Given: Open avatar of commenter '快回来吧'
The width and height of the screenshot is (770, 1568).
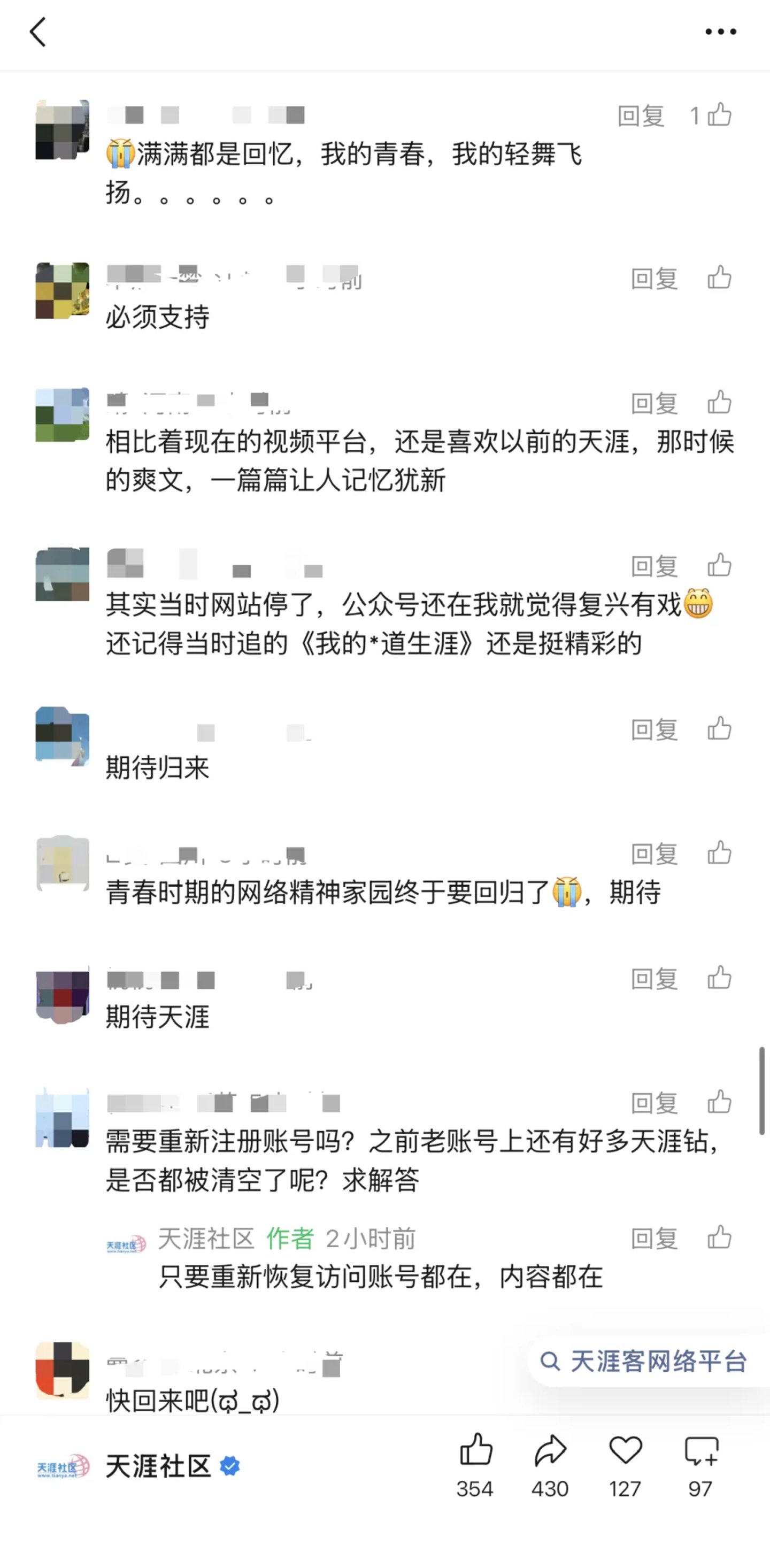Looking at the screenshot, I should tap(62, 1369).
